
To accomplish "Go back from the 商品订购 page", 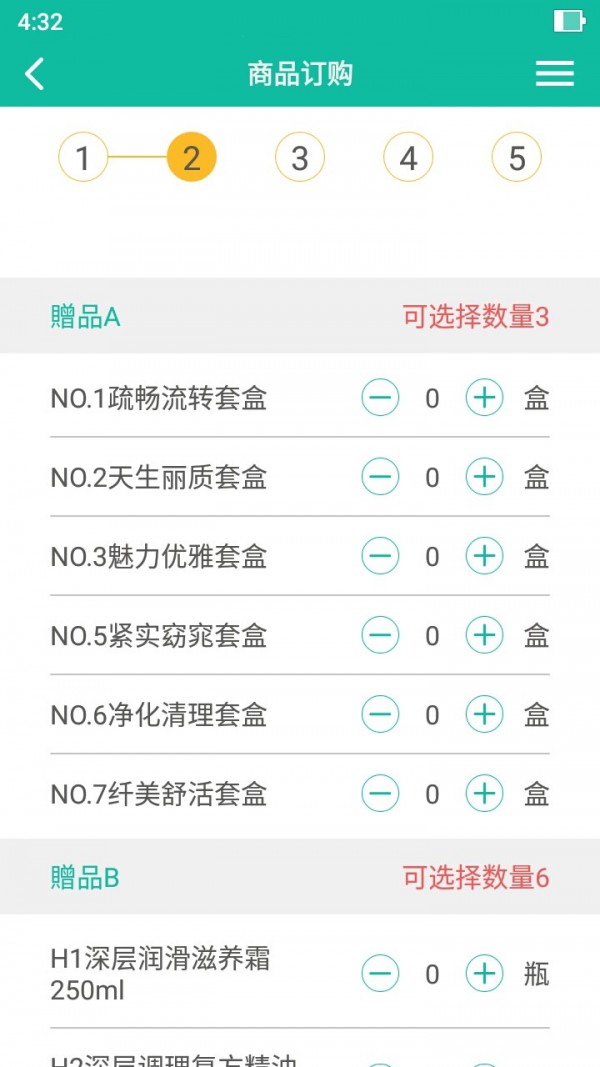I will click(x=35, y=74).
